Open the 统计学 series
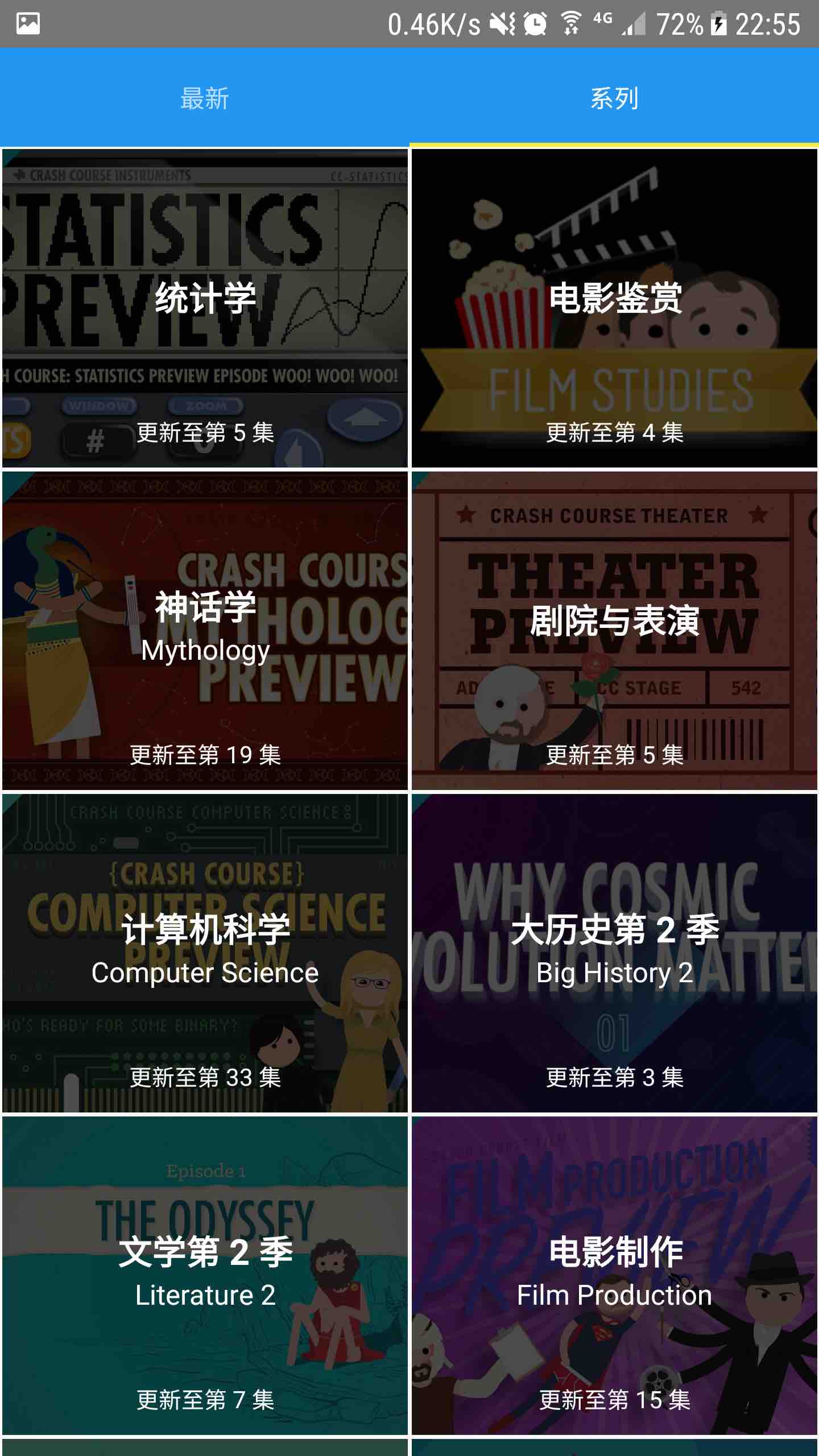Viewport: 819px width, 1456px height. (205, 308)
